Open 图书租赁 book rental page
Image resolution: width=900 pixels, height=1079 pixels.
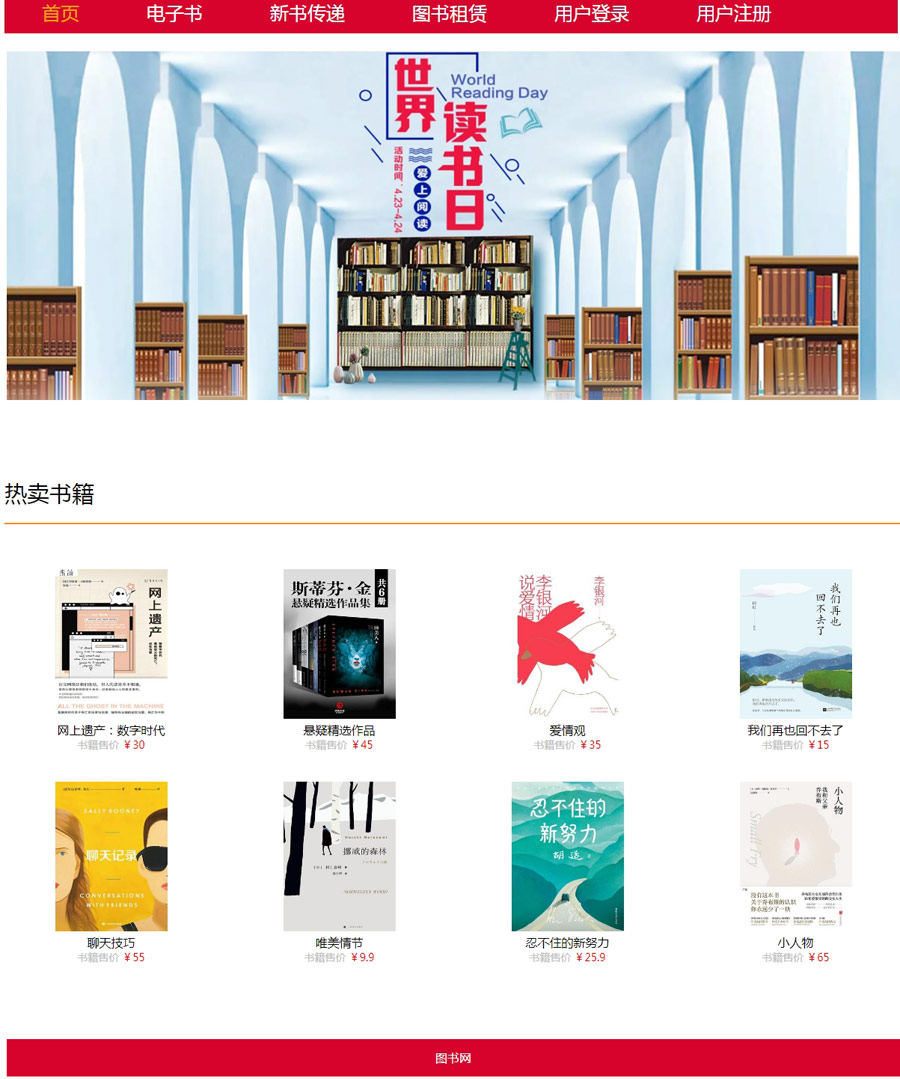(x=449, y=14)
